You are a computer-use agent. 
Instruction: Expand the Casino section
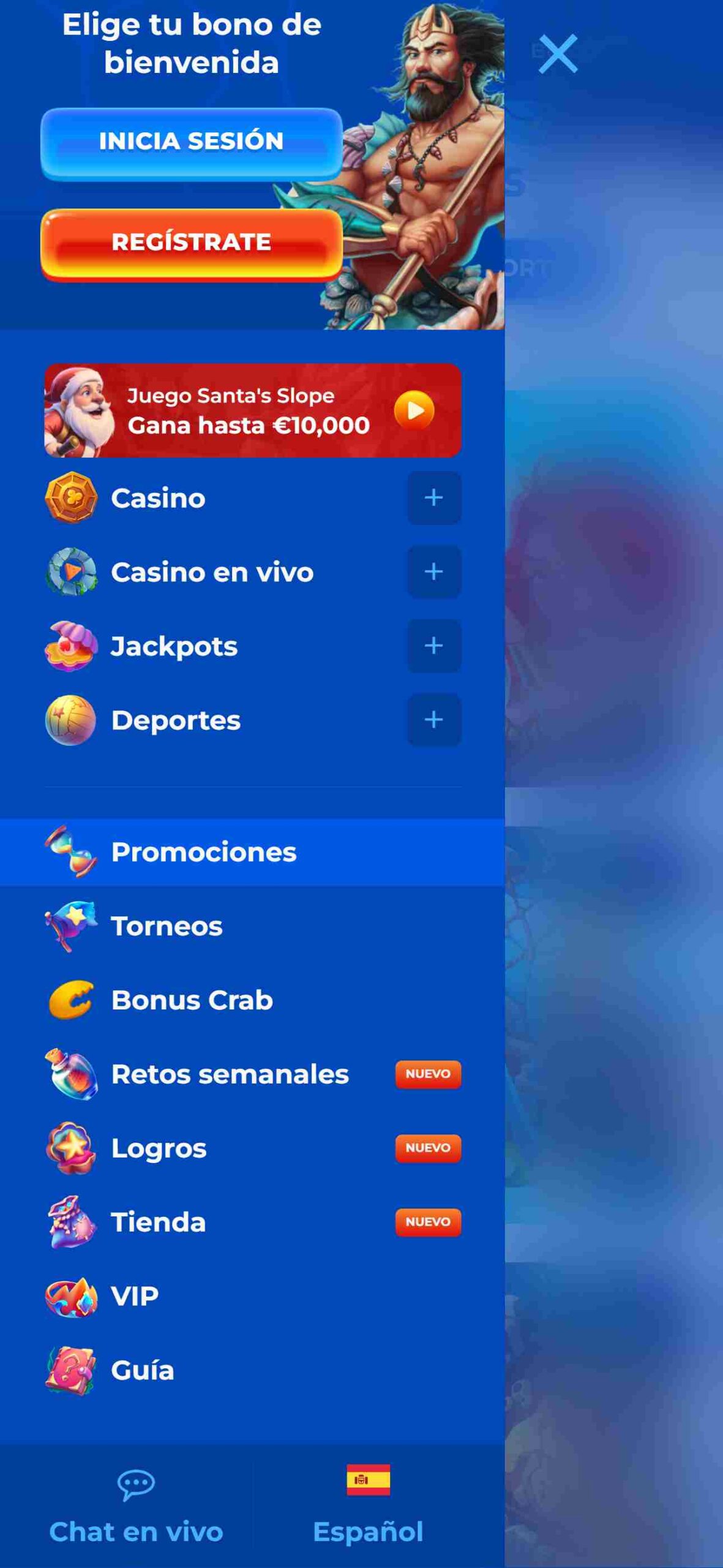click(434, 497)
